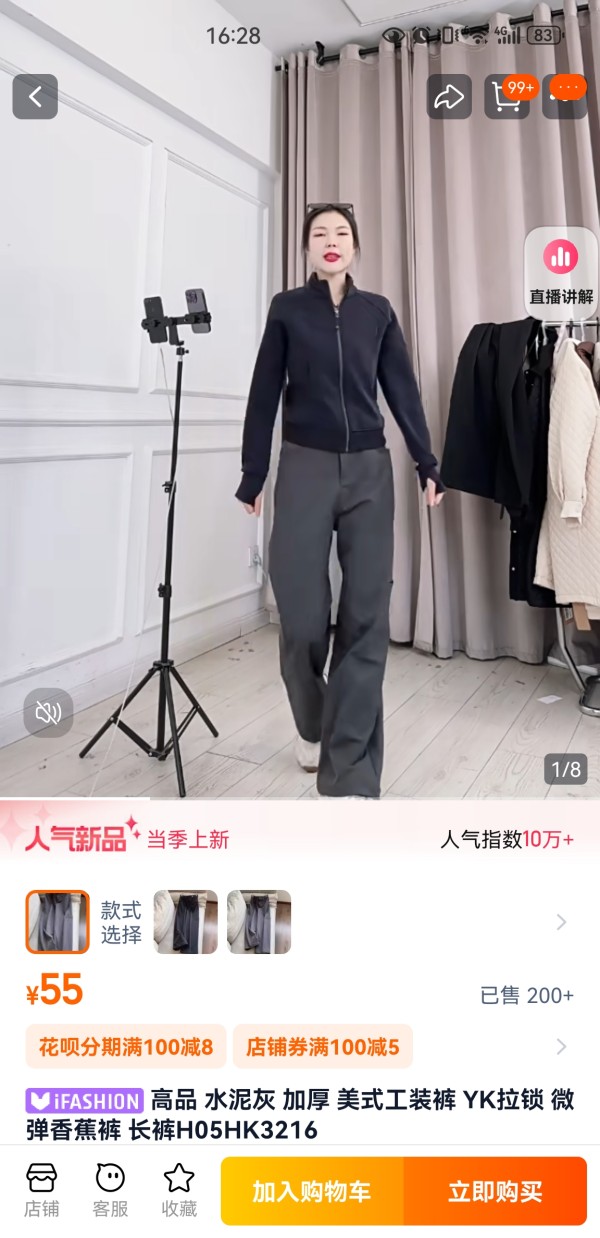Select the third style thumbnail

click(x=259, y=922)
